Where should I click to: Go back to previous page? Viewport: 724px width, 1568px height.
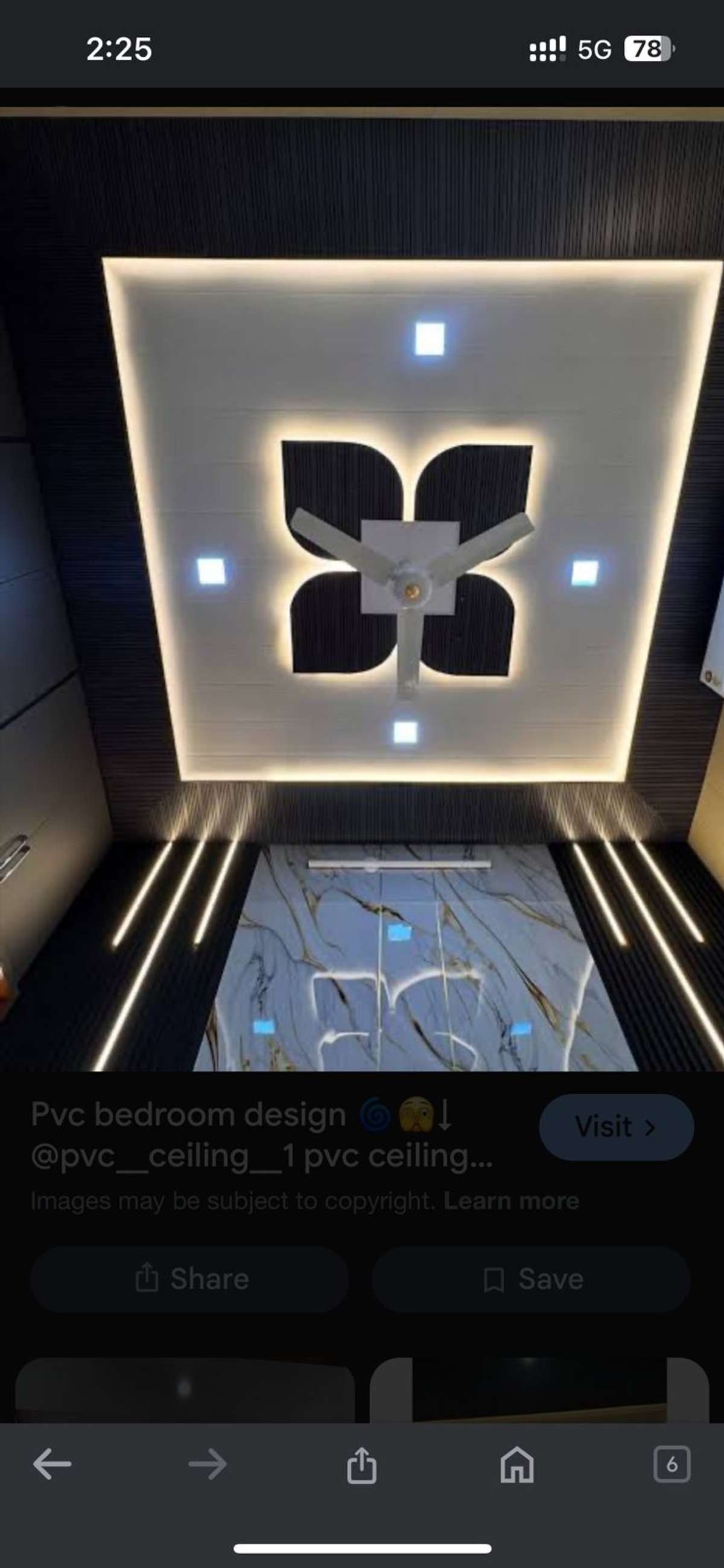click(x=52, y=1464)
